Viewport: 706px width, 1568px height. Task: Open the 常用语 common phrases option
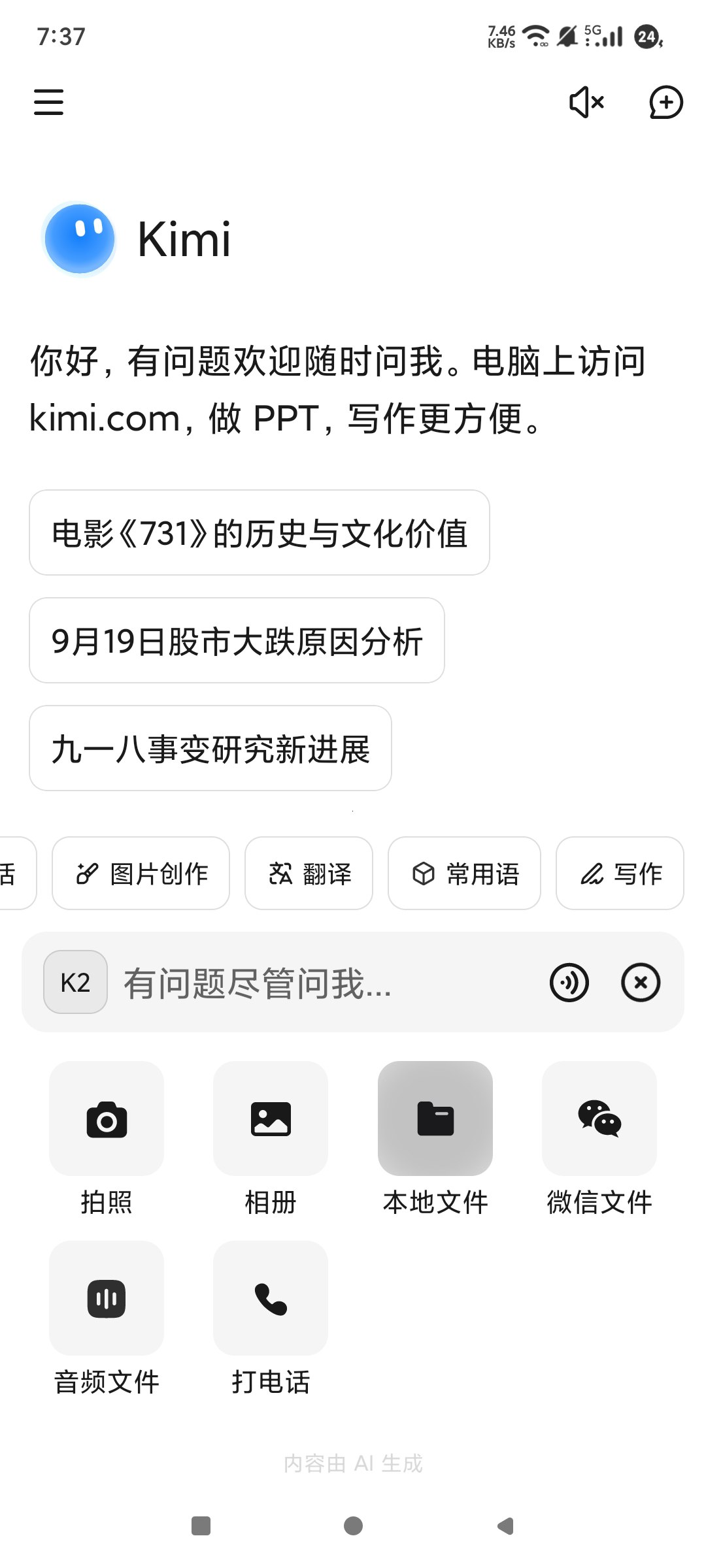464,874
